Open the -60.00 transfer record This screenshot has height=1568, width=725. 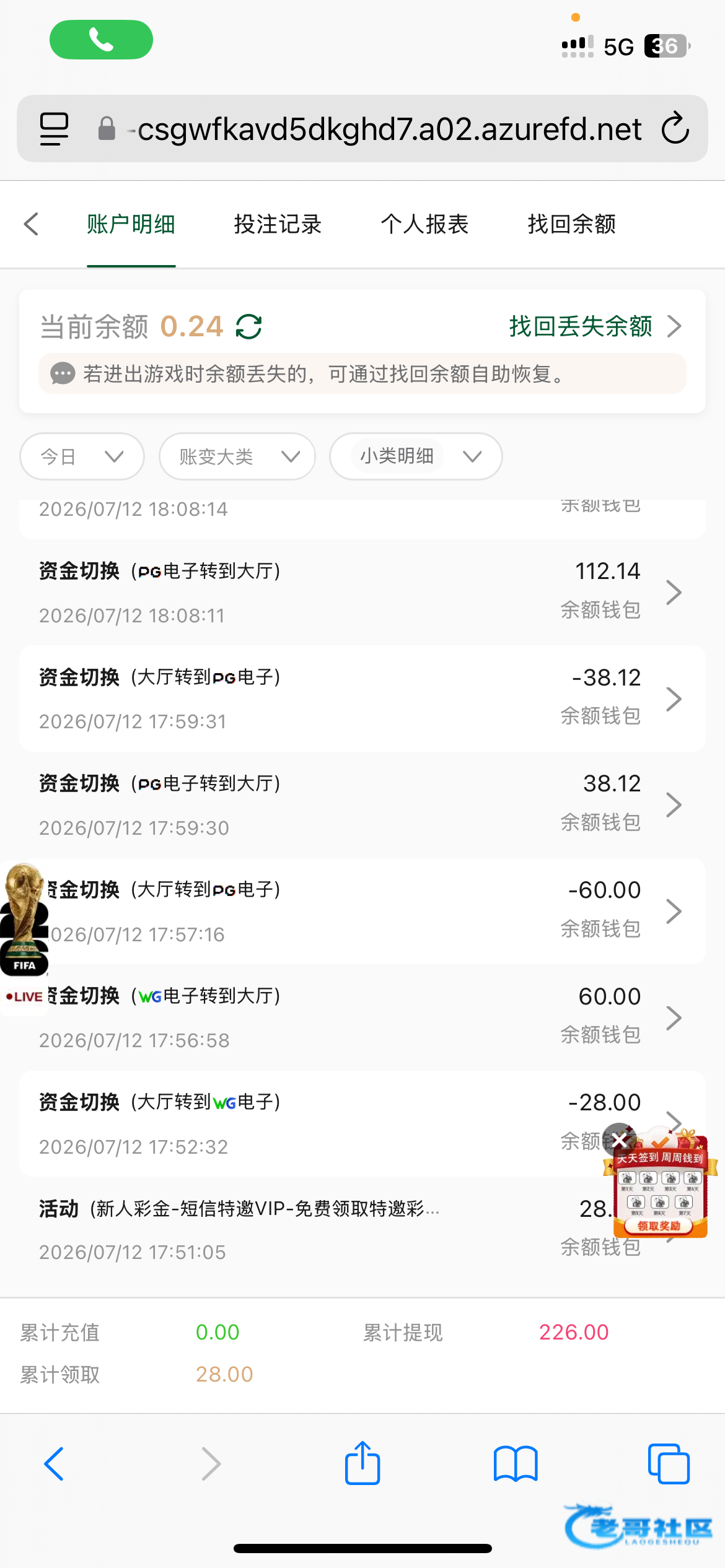pyautogui.click(x=362, y=912)
